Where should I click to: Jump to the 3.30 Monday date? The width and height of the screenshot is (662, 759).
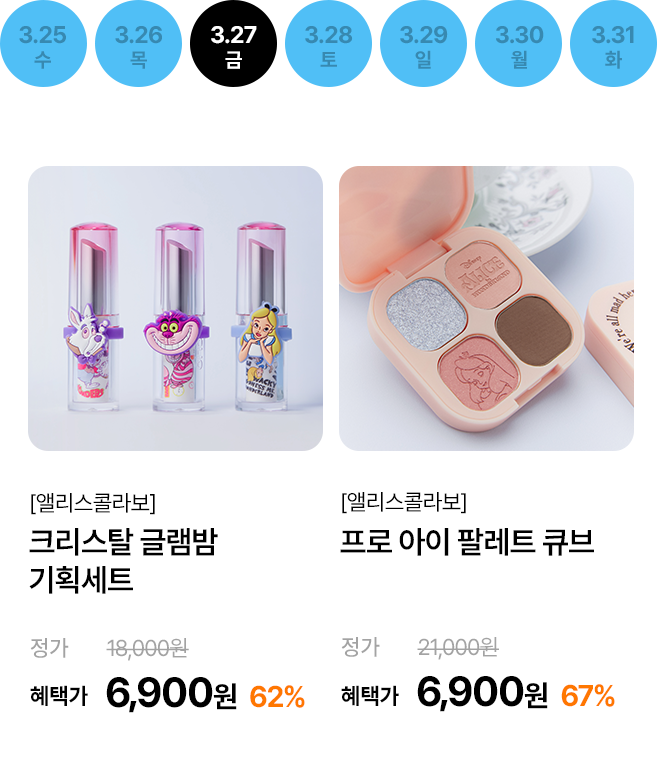518,46
